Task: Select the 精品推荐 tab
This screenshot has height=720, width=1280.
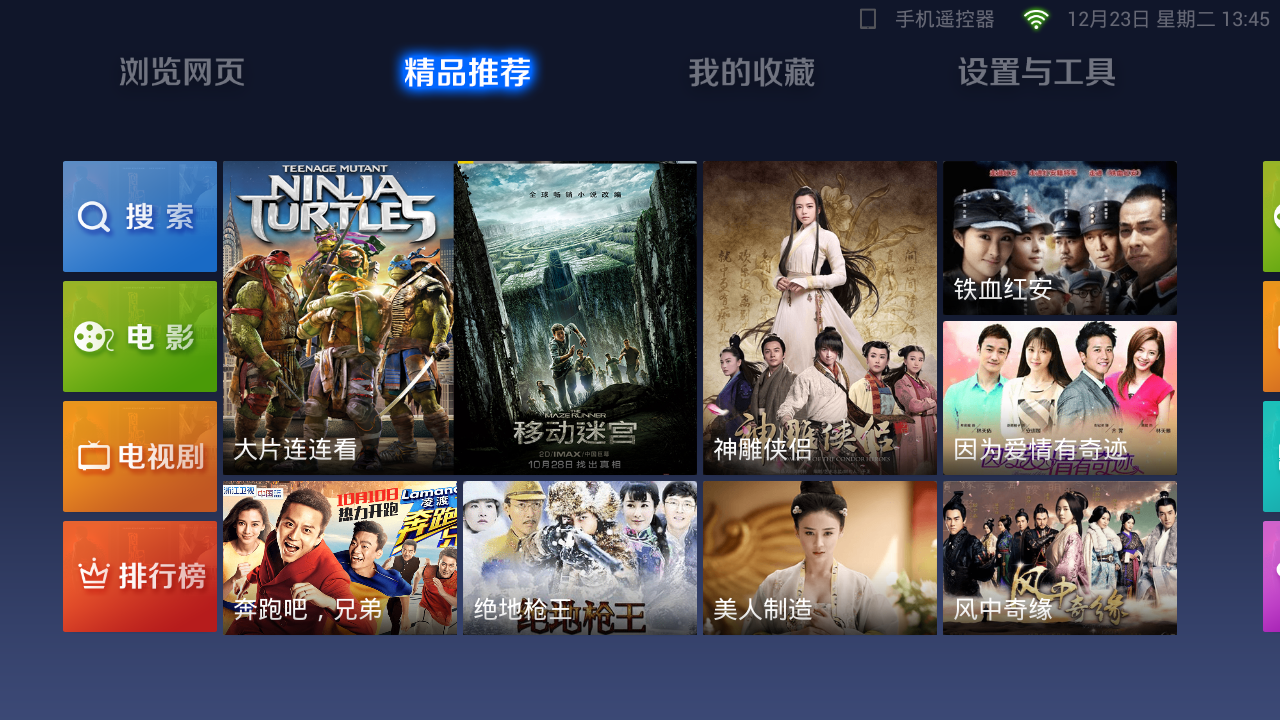Action: coord(467,72)
